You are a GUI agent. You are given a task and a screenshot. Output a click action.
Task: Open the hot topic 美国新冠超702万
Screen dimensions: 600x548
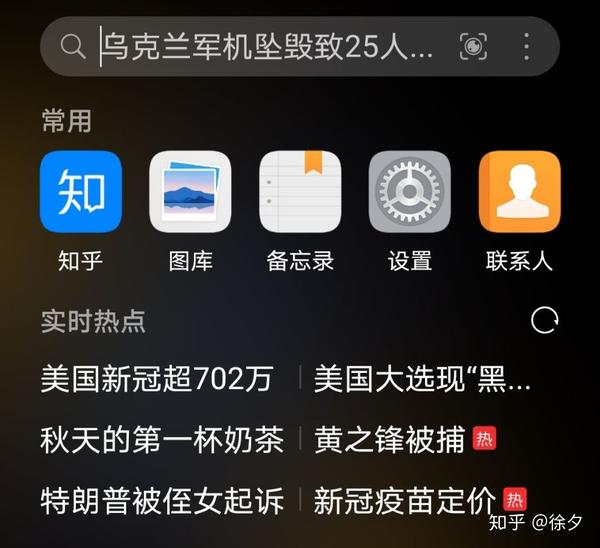tap(157, 378)
